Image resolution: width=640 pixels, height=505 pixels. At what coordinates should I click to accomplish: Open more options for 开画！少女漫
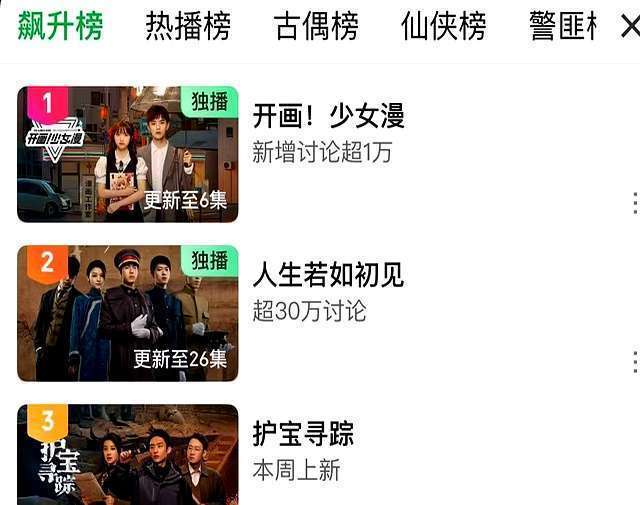point(634,203)
